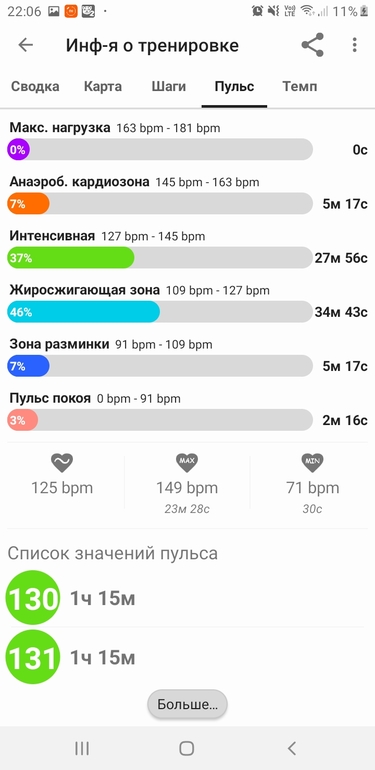This screenshot has height=770, width=375.
Task: Tap the system home button
Action: [x=187, y=748]
